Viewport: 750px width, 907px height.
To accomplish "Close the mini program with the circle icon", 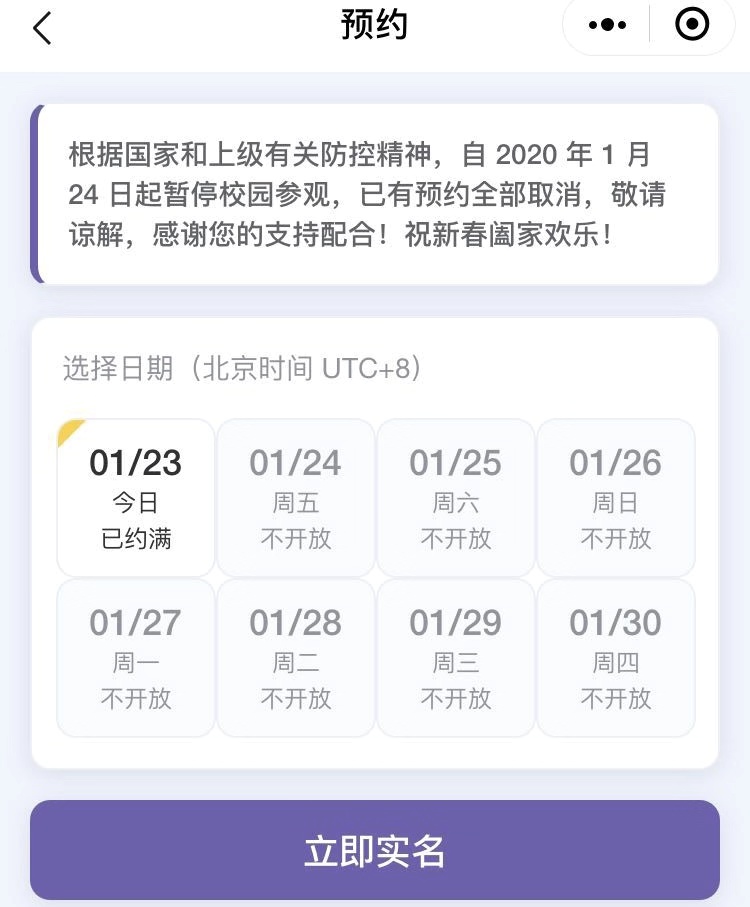I will pyautogui.click(x=692, y=25).
